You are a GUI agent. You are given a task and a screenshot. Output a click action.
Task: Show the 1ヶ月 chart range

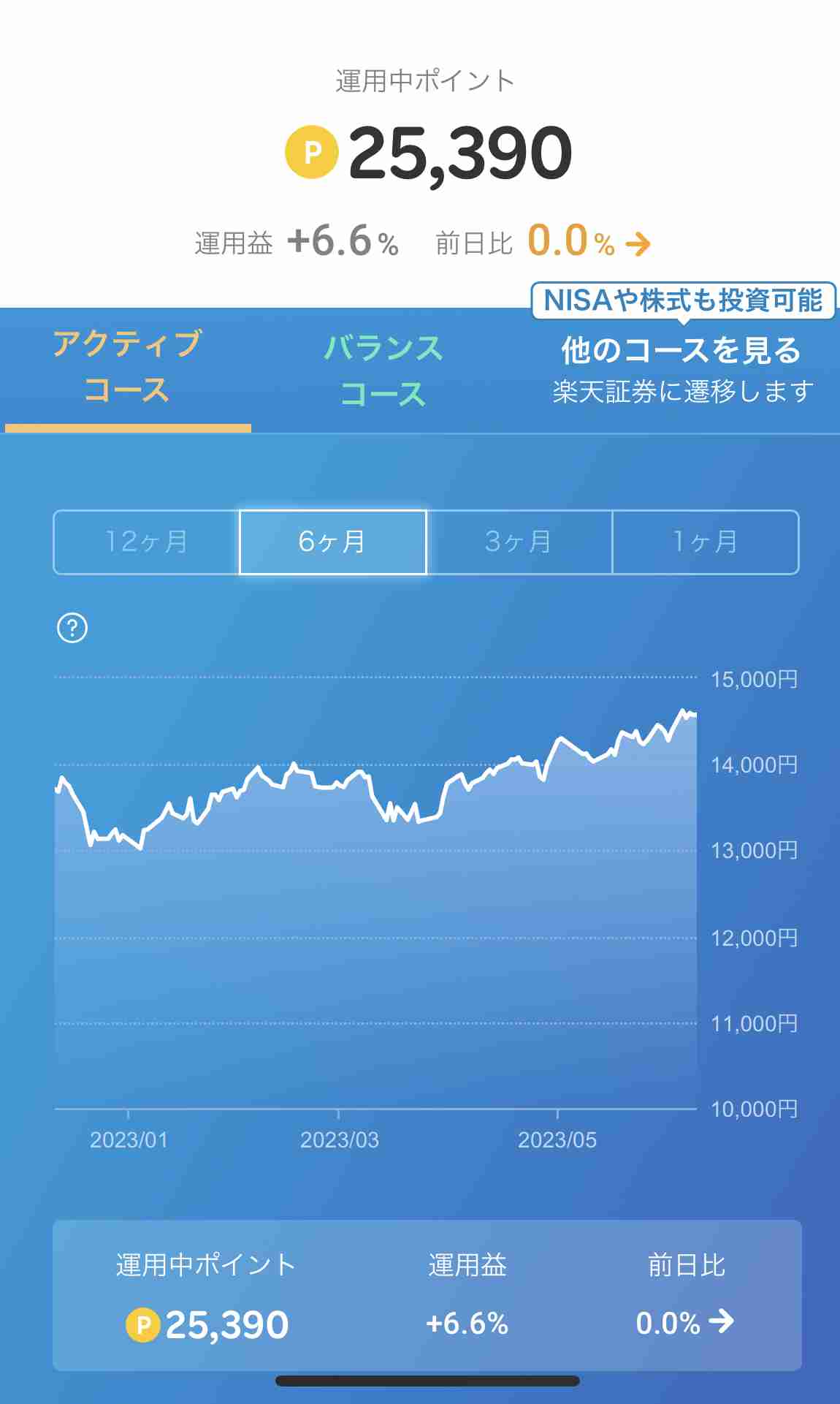point(706,542)
